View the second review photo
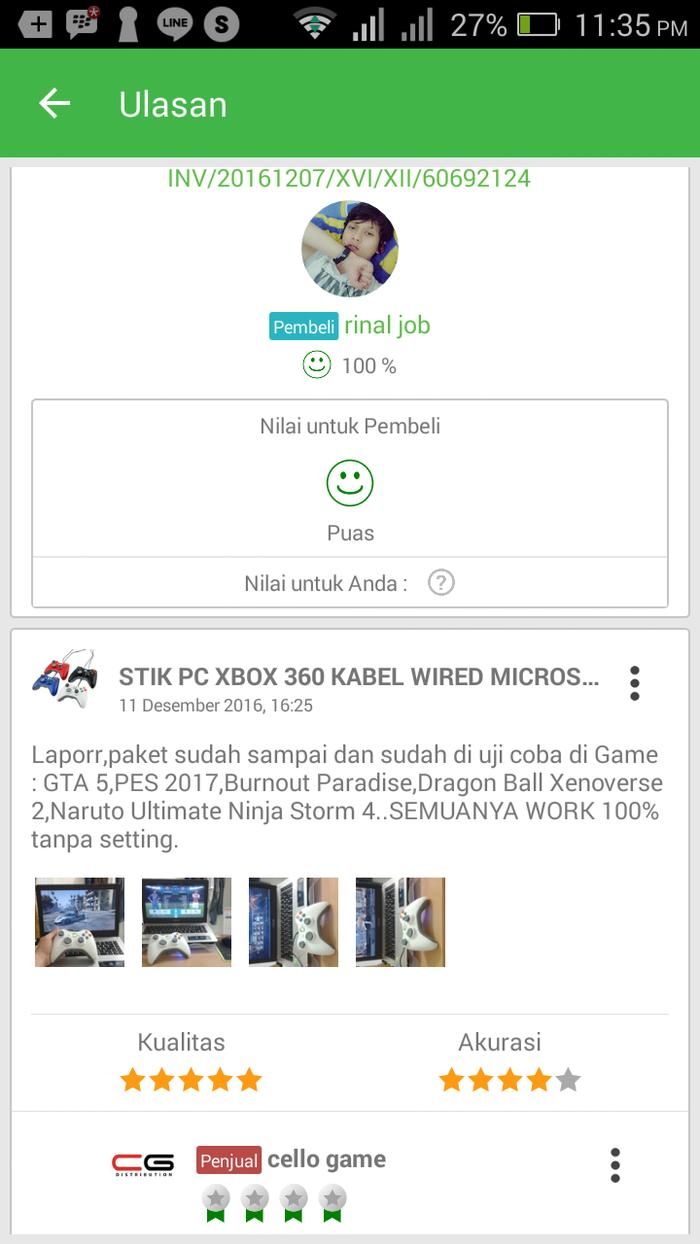700x1244 pixels. [x=187, y=922]
